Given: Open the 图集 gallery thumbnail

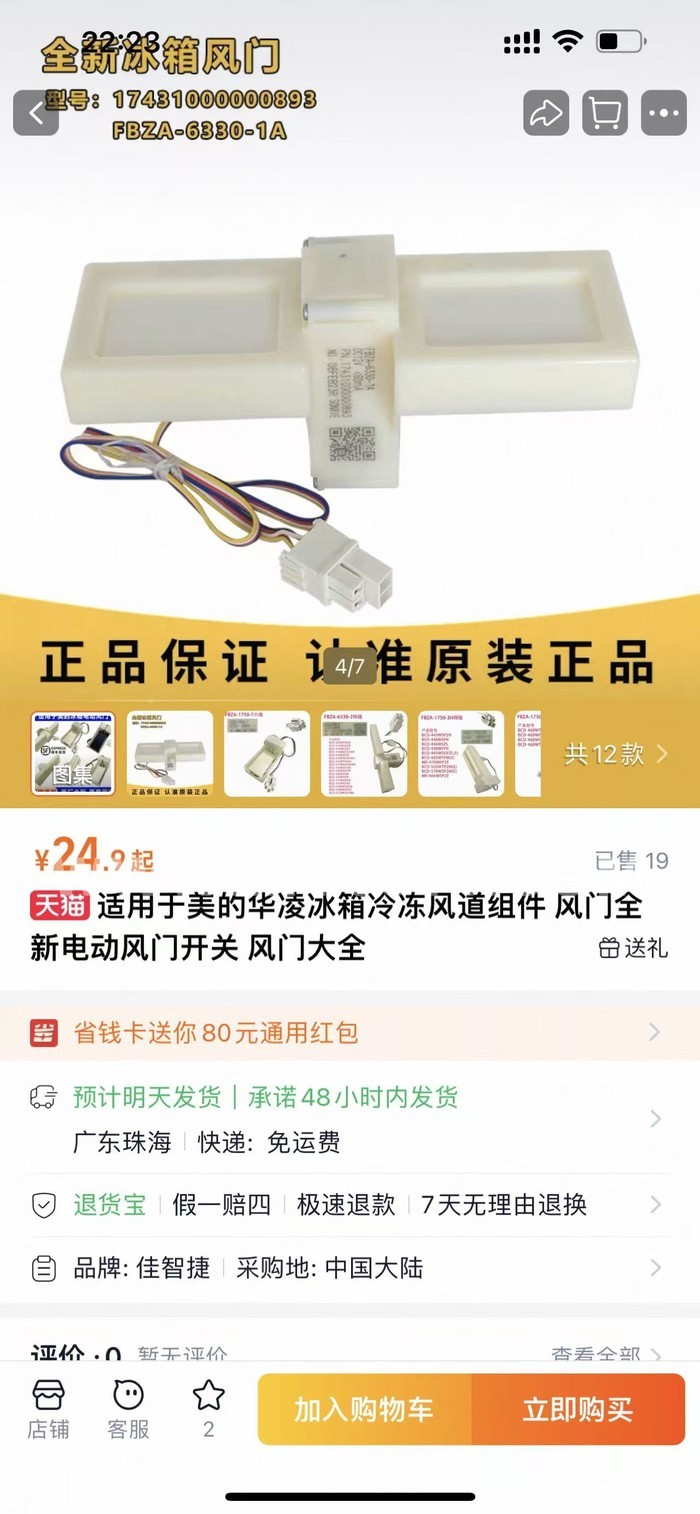Looking at the screenshot, I should [72, 754].
